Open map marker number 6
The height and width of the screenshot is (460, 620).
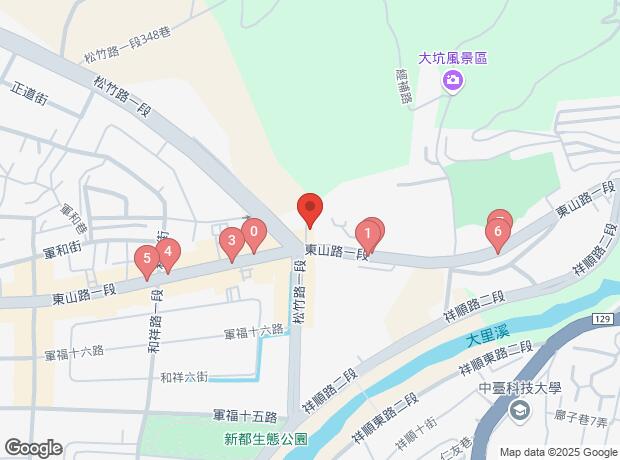point(496,235)
